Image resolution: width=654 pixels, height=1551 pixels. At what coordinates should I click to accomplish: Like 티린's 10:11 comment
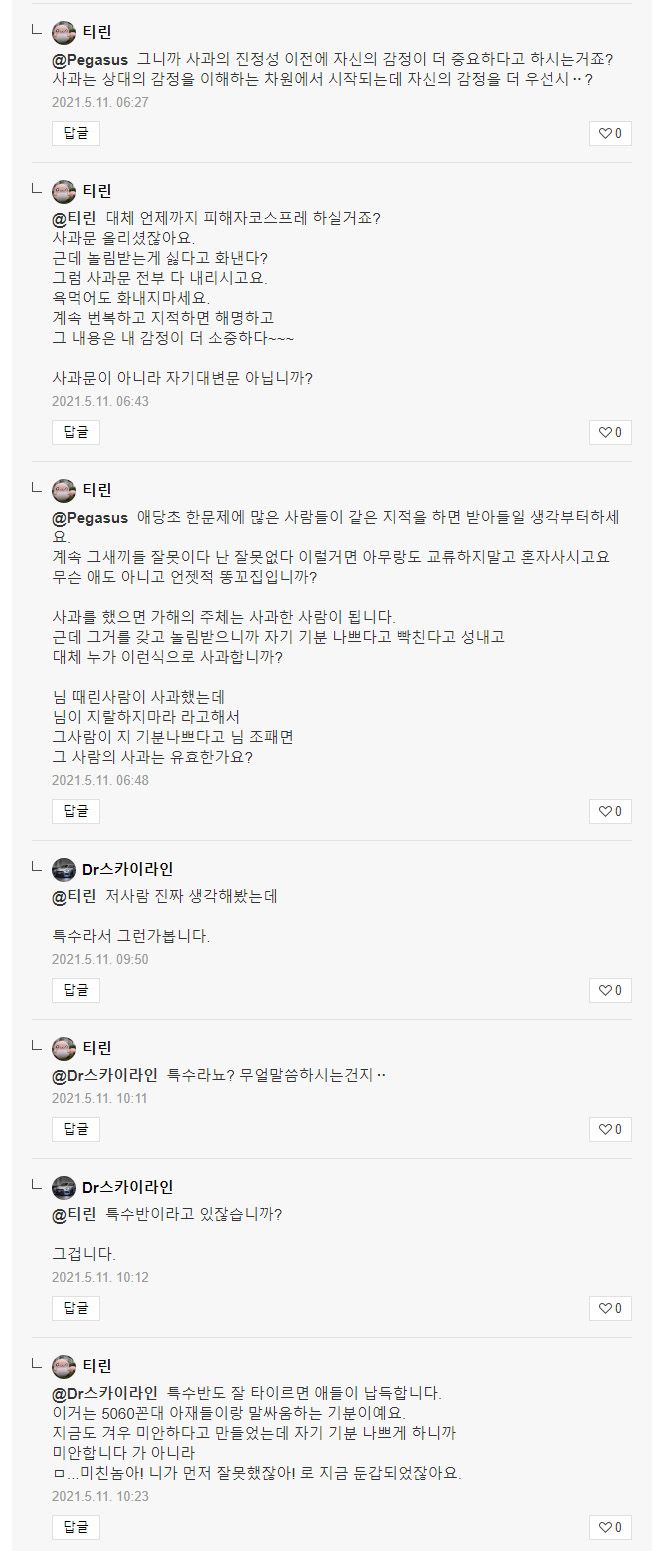point(610,1129)
